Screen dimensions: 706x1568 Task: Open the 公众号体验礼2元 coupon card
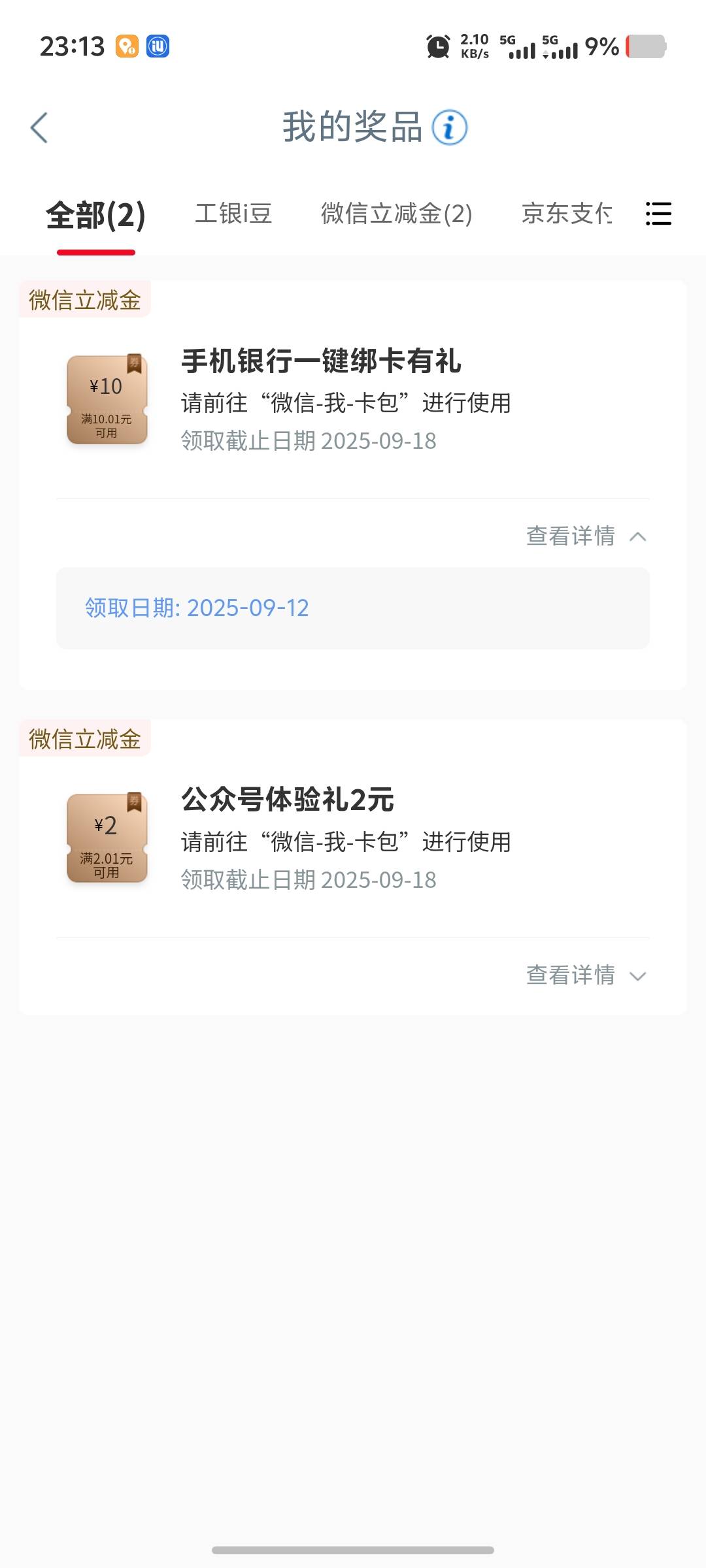tap(353, 839)
